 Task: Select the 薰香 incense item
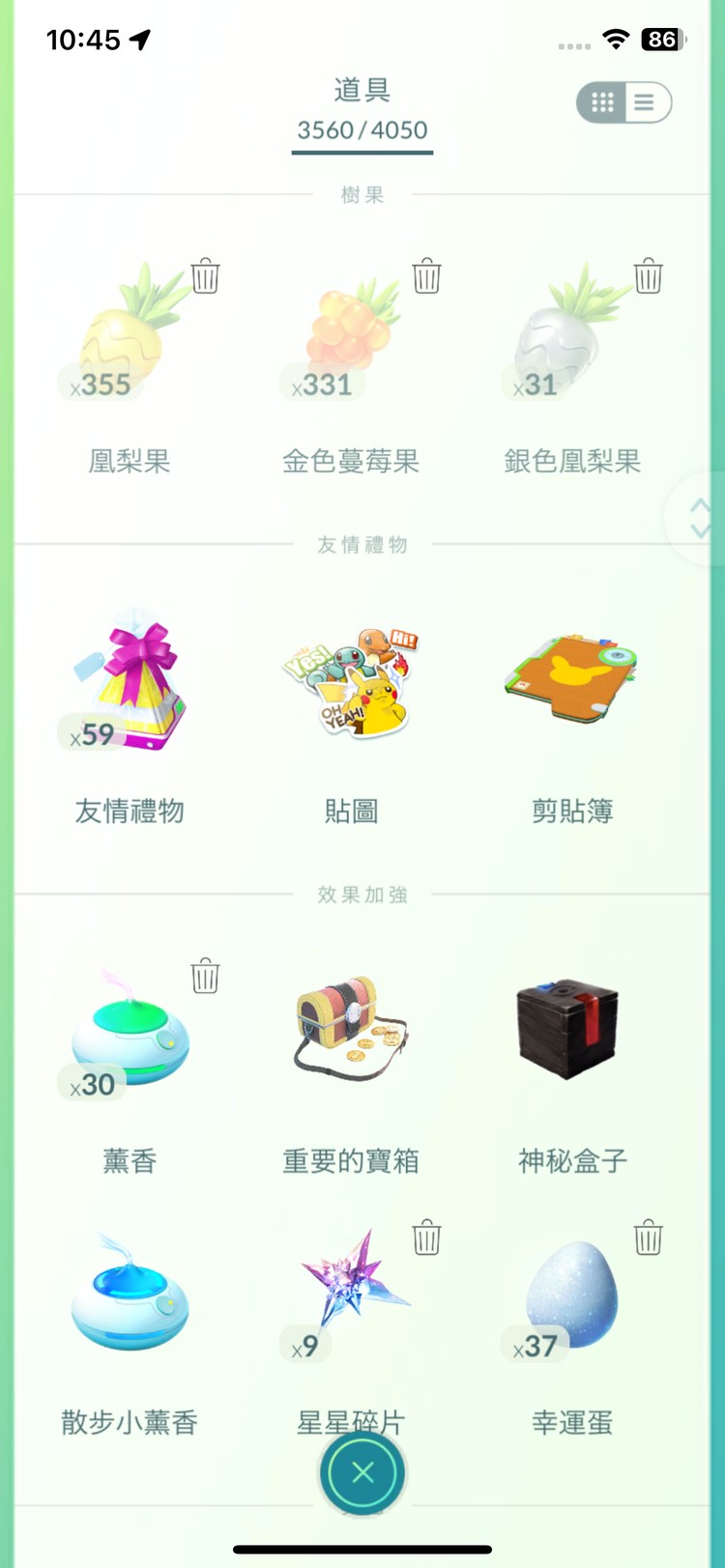130,1029
